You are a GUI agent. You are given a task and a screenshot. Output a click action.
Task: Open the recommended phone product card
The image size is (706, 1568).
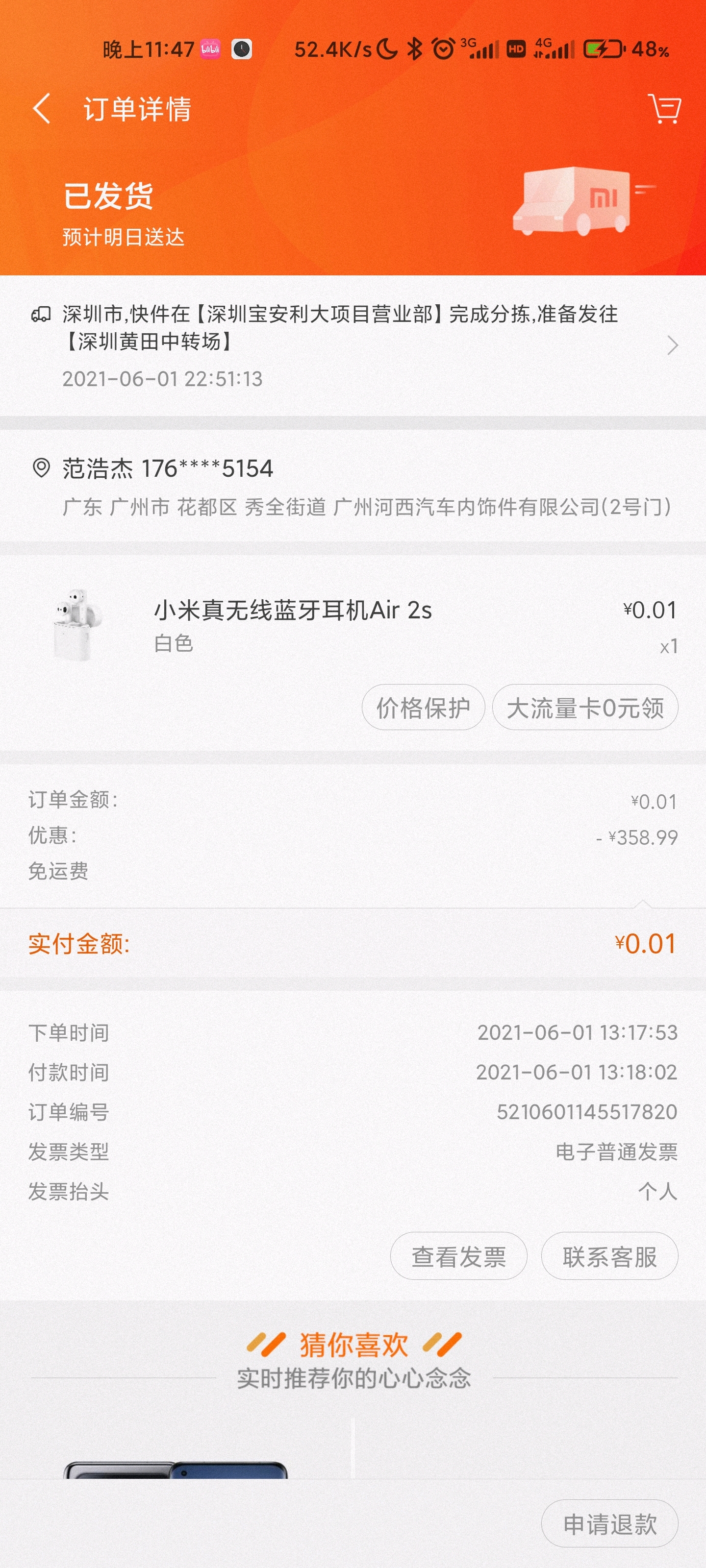pos(176,1461)
